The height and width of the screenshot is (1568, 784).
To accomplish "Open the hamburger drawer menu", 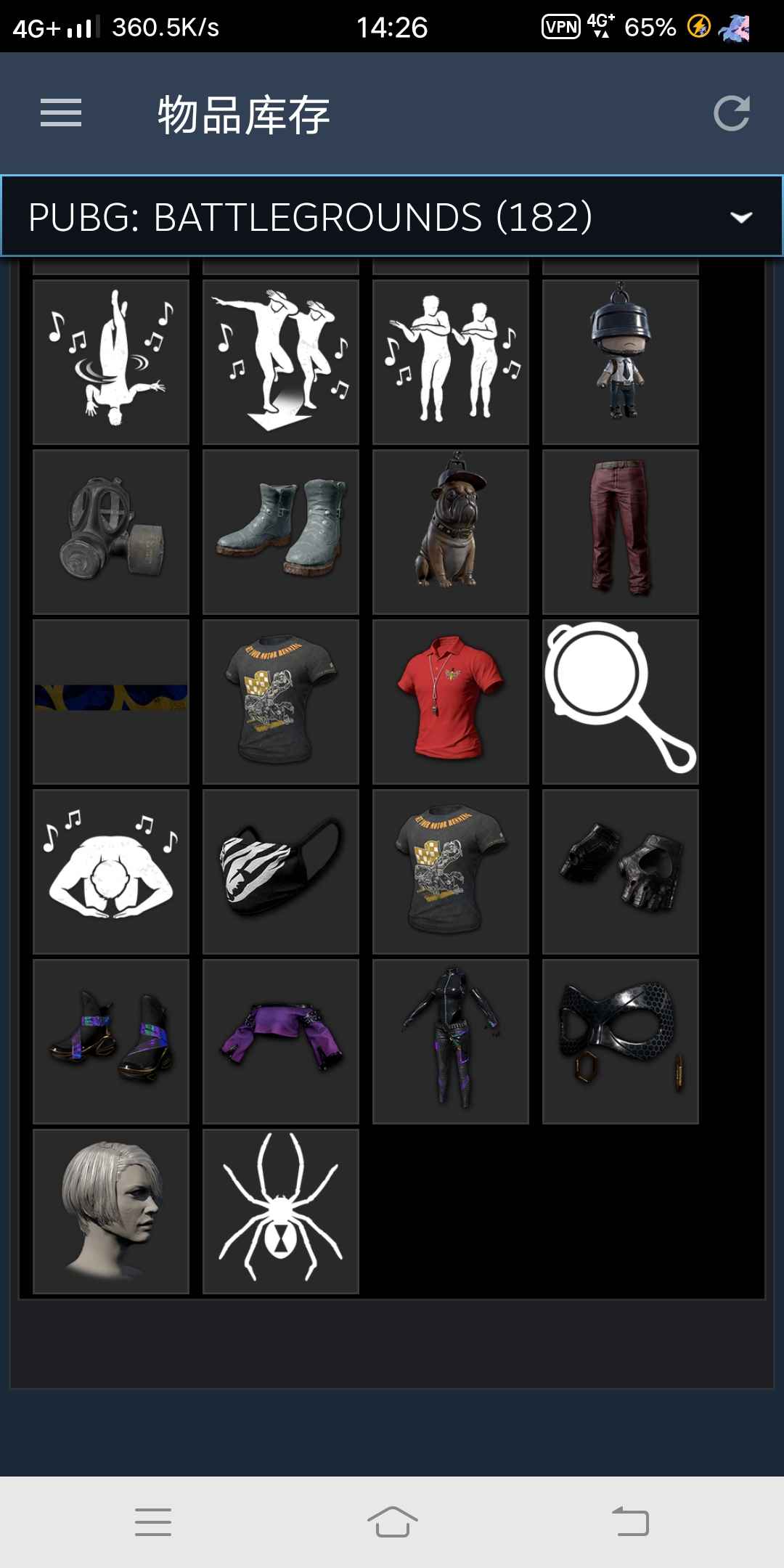I will [x=61, y=113].
